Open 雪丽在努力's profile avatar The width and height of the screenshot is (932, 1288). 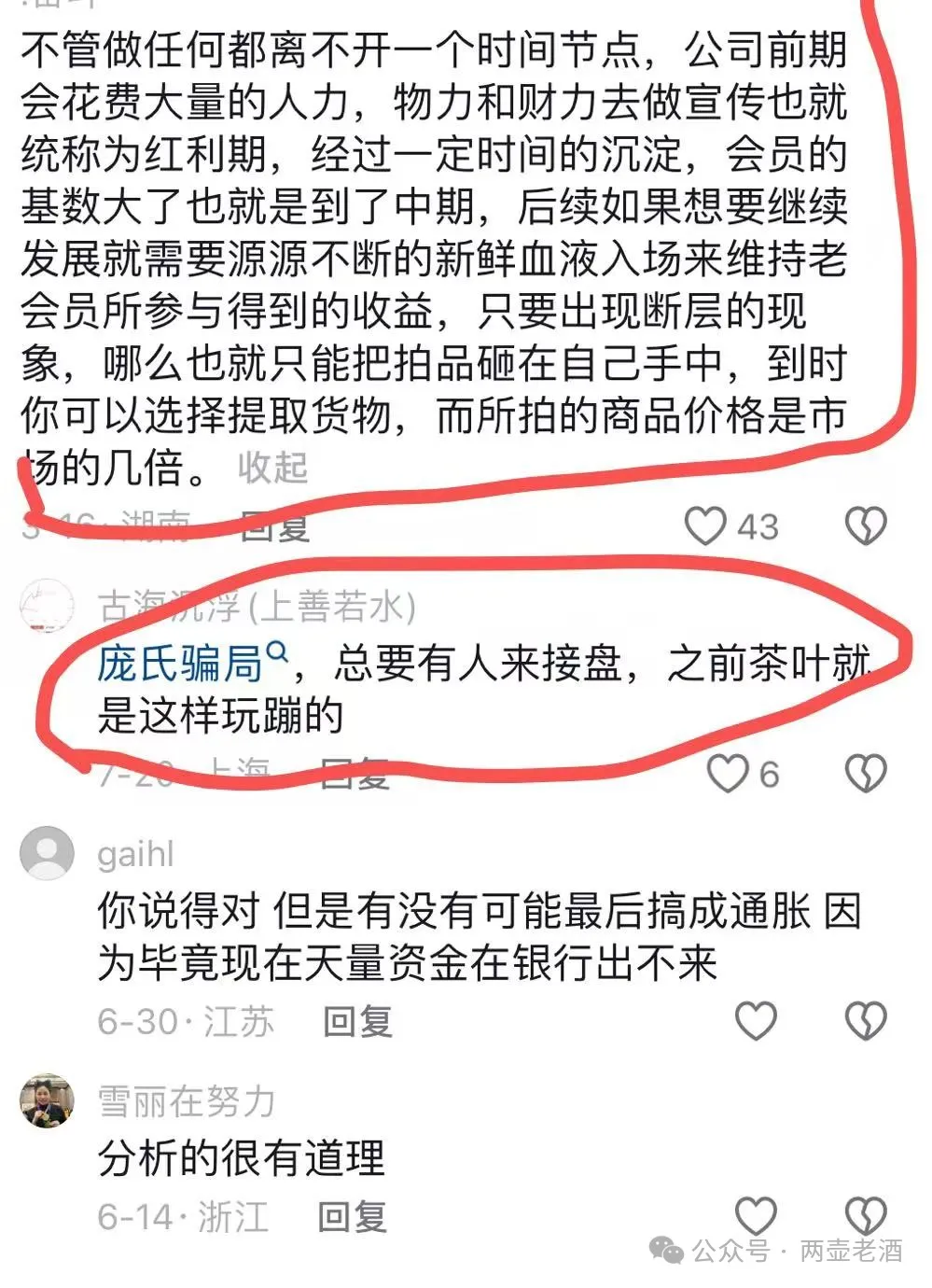[x=47, y=1099]
